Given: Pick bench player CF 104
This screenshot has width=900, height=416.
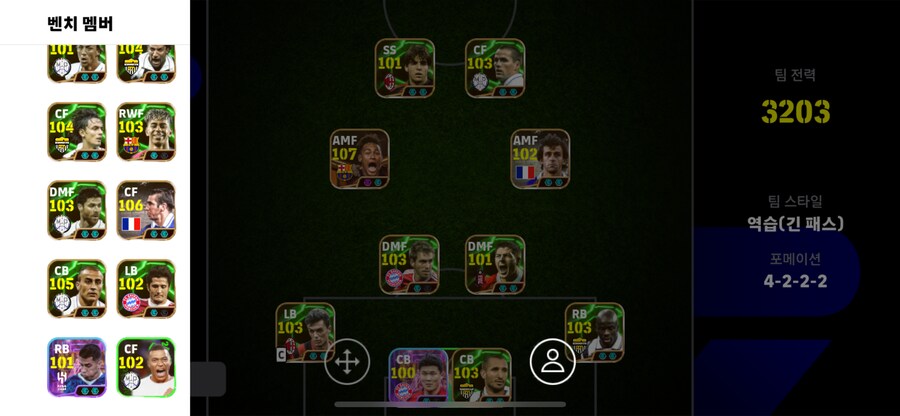Looking at the screenshot, I should pyautogui.click(x=76, y=131).
